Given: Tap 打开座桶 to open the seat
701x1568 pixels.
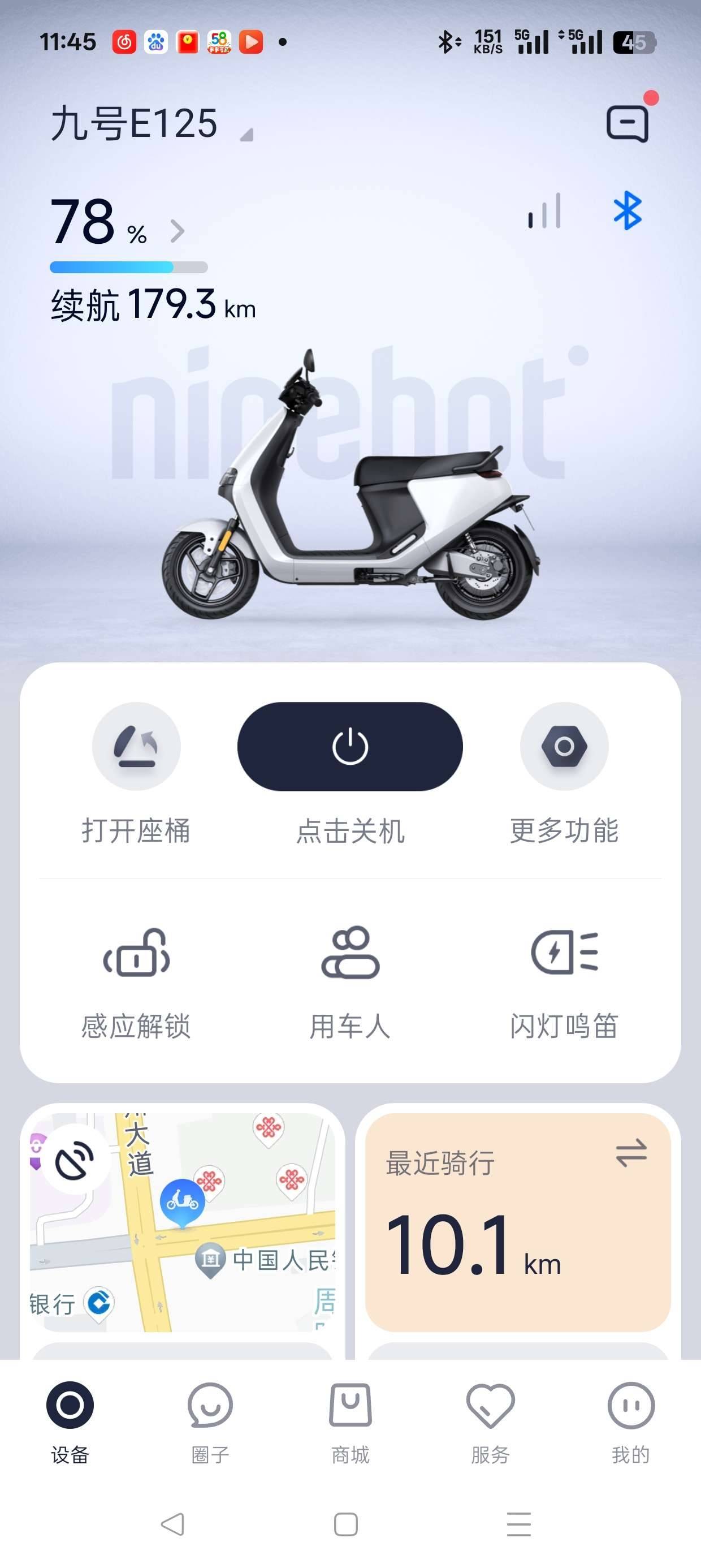Looking at the screenshot, I should pos(136,747).
